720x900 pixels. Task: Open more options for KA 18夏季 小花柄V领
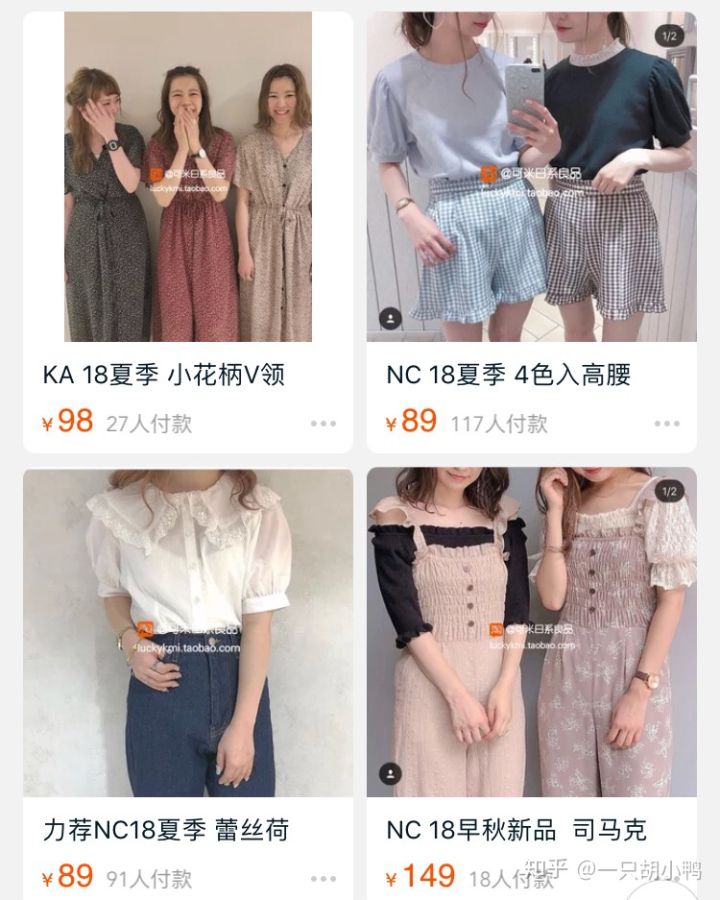pyautogui.click(x=323, y=423)
